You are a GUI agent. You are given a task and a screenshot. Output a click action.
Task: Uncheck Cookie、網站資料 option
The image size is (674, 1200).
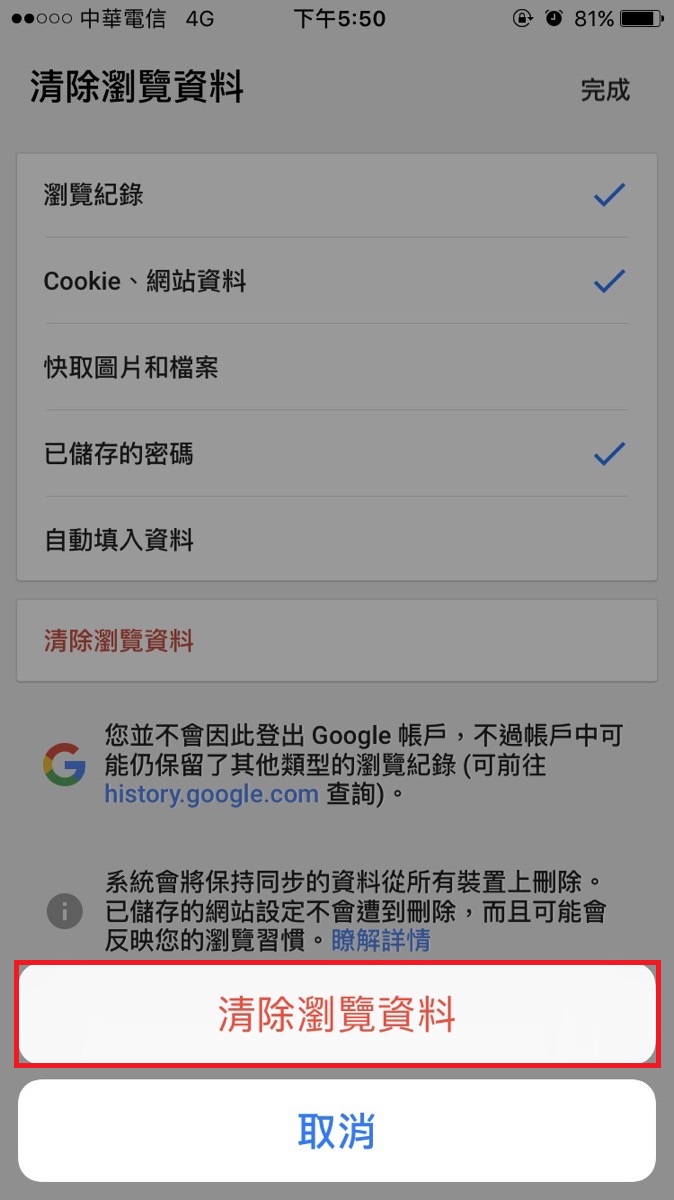click(x=336, y=281)
